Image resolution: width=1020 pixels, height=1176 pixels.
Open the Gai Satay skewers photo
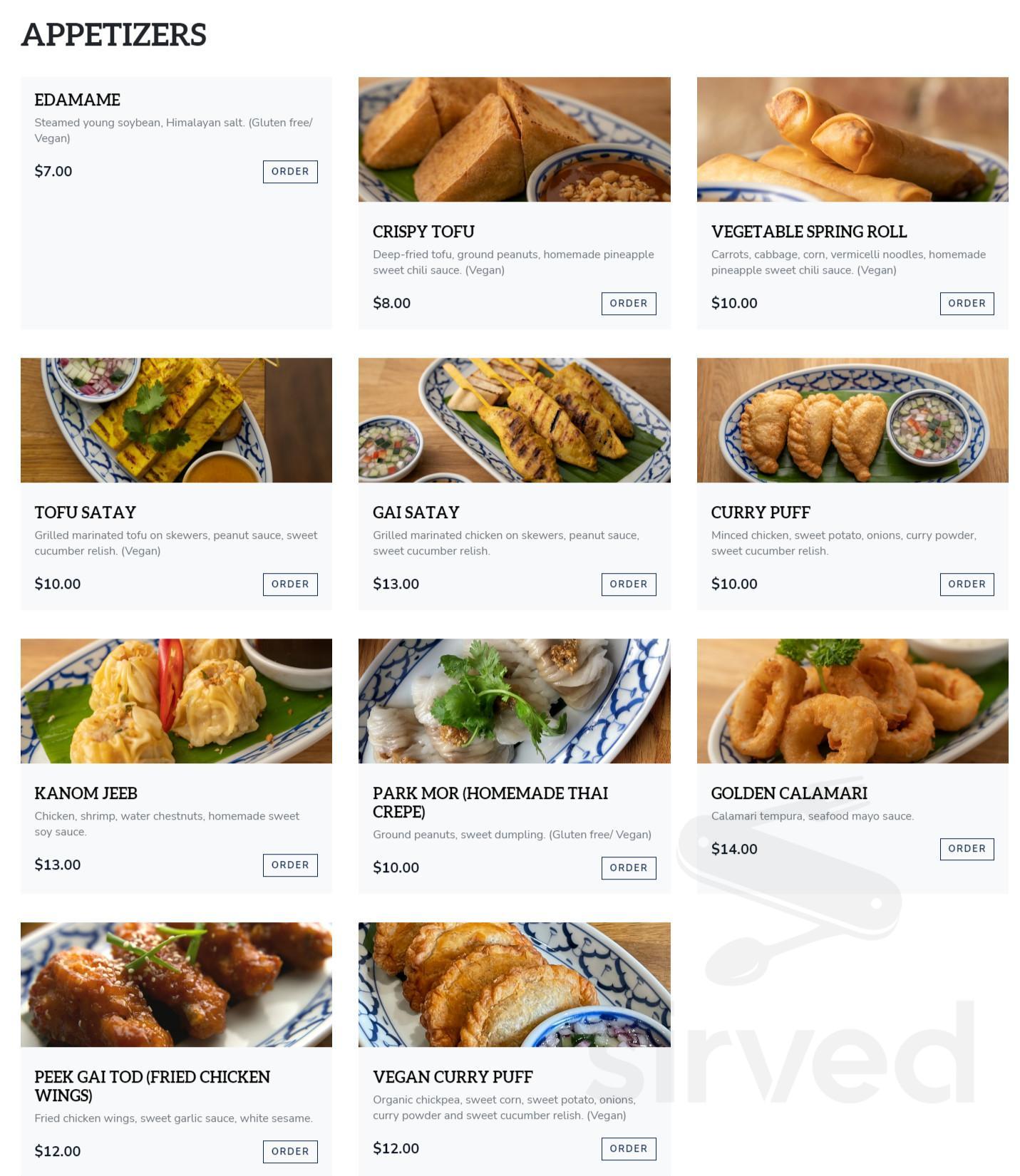[x=515, y=420]
